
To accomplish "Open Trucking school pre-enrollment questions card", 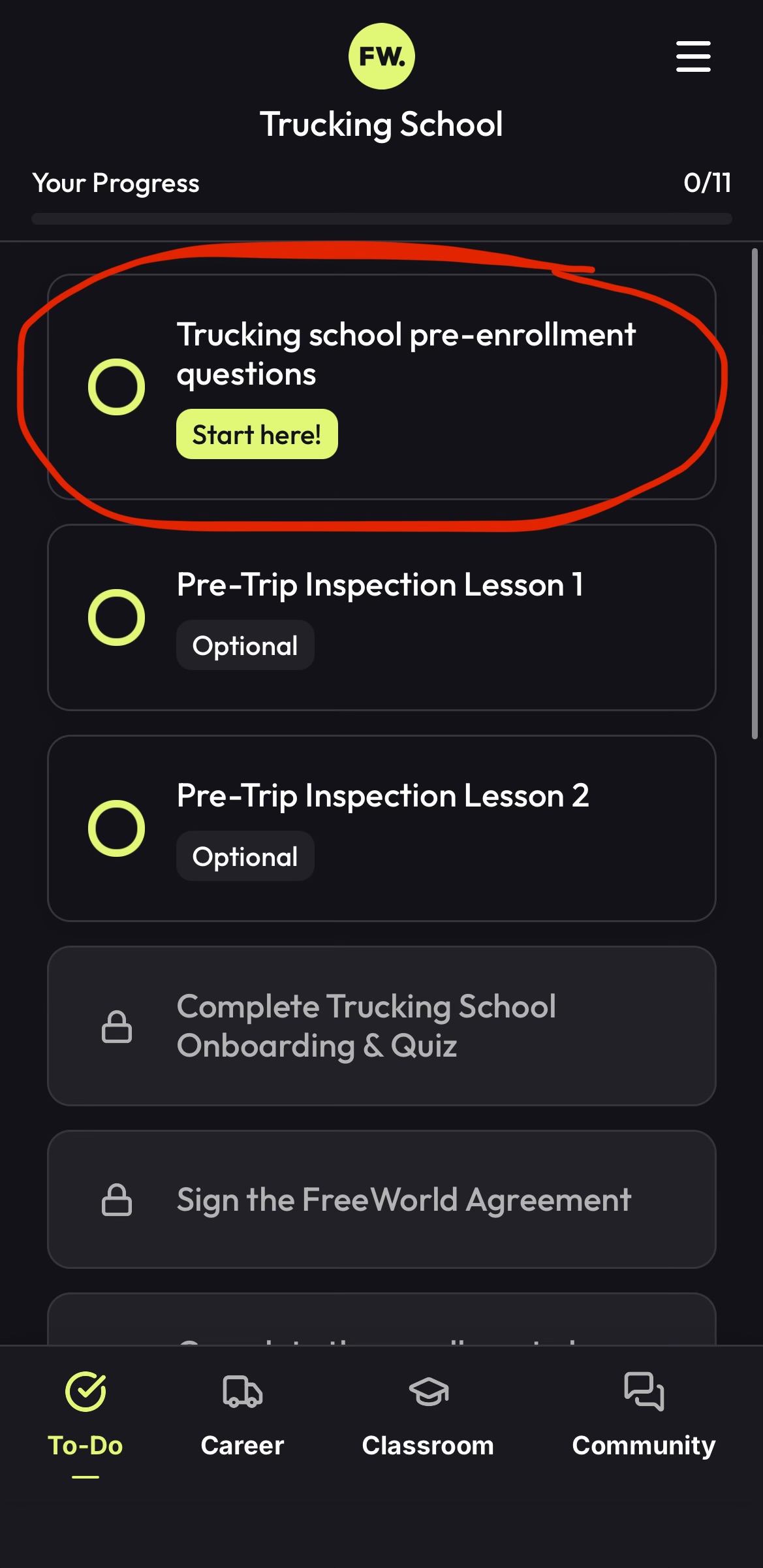I will pyautogui.click(x=382, y=387).
